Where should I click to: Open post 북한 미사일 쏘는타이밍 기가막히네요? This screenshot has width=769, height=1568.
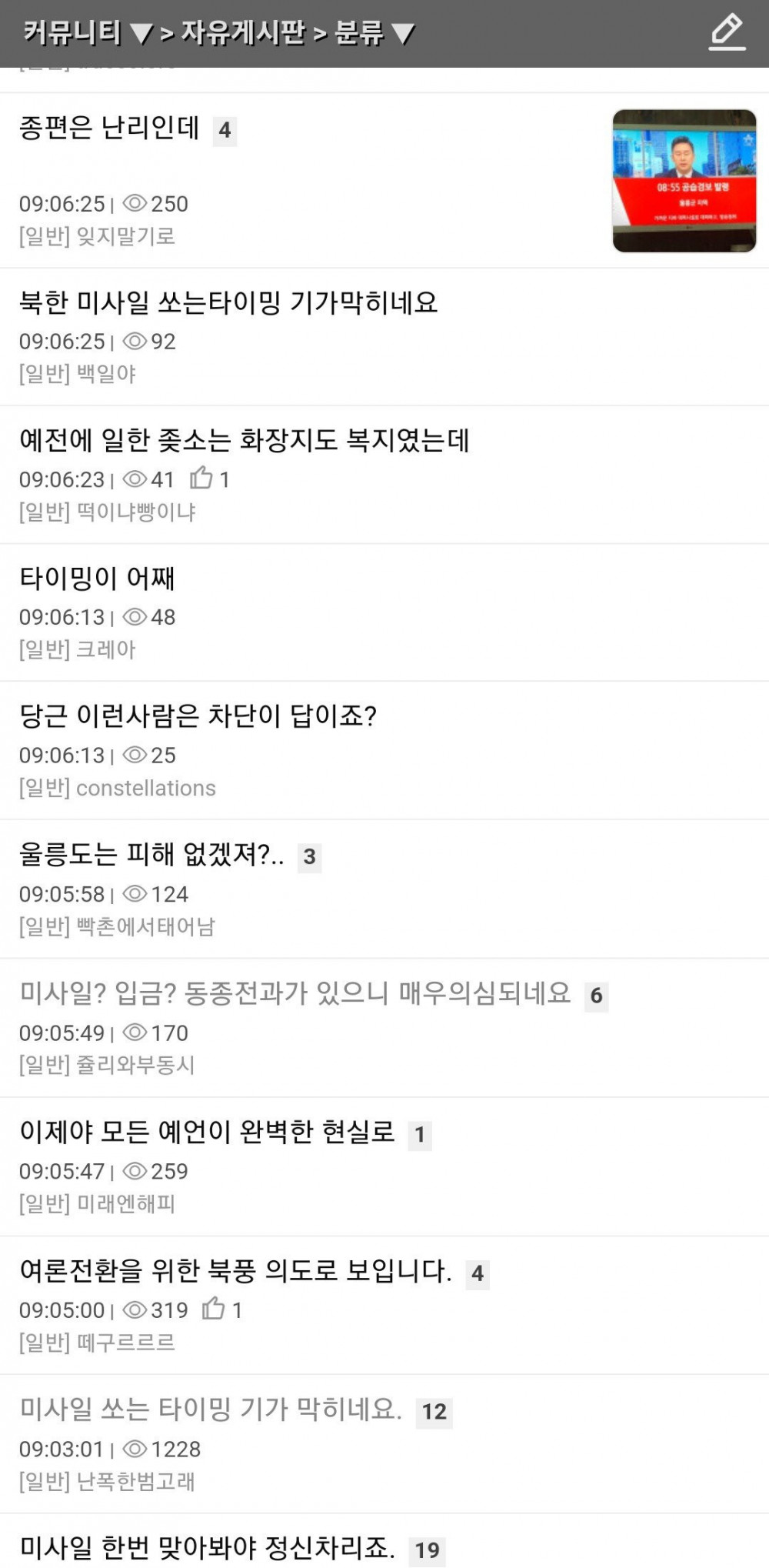[228, 302]
